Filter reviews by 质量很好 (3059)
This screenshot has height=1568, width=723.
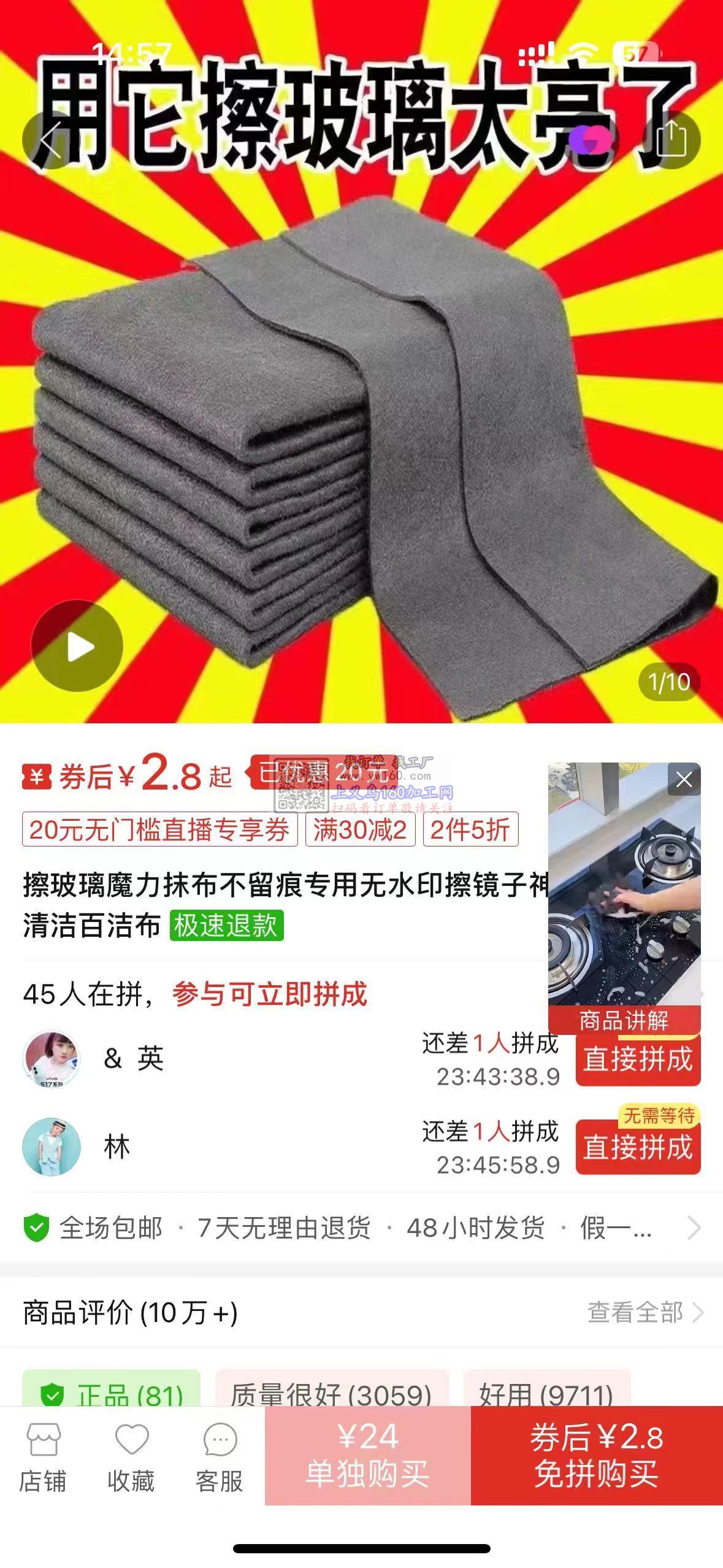[x=332, y=1393]
